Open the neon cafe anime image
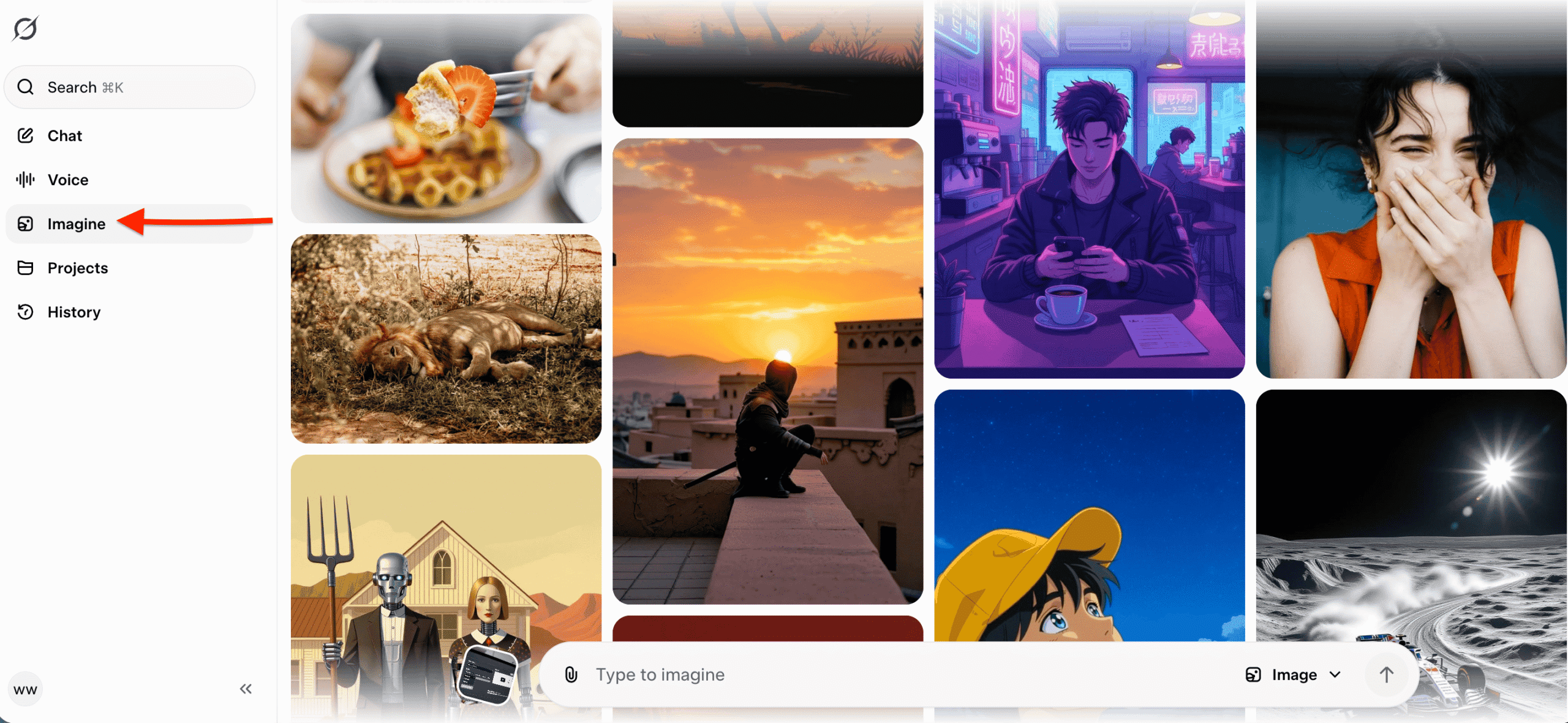This screenshot has width=1568, height=723. pyautogui.click(x=1089, y=190)
